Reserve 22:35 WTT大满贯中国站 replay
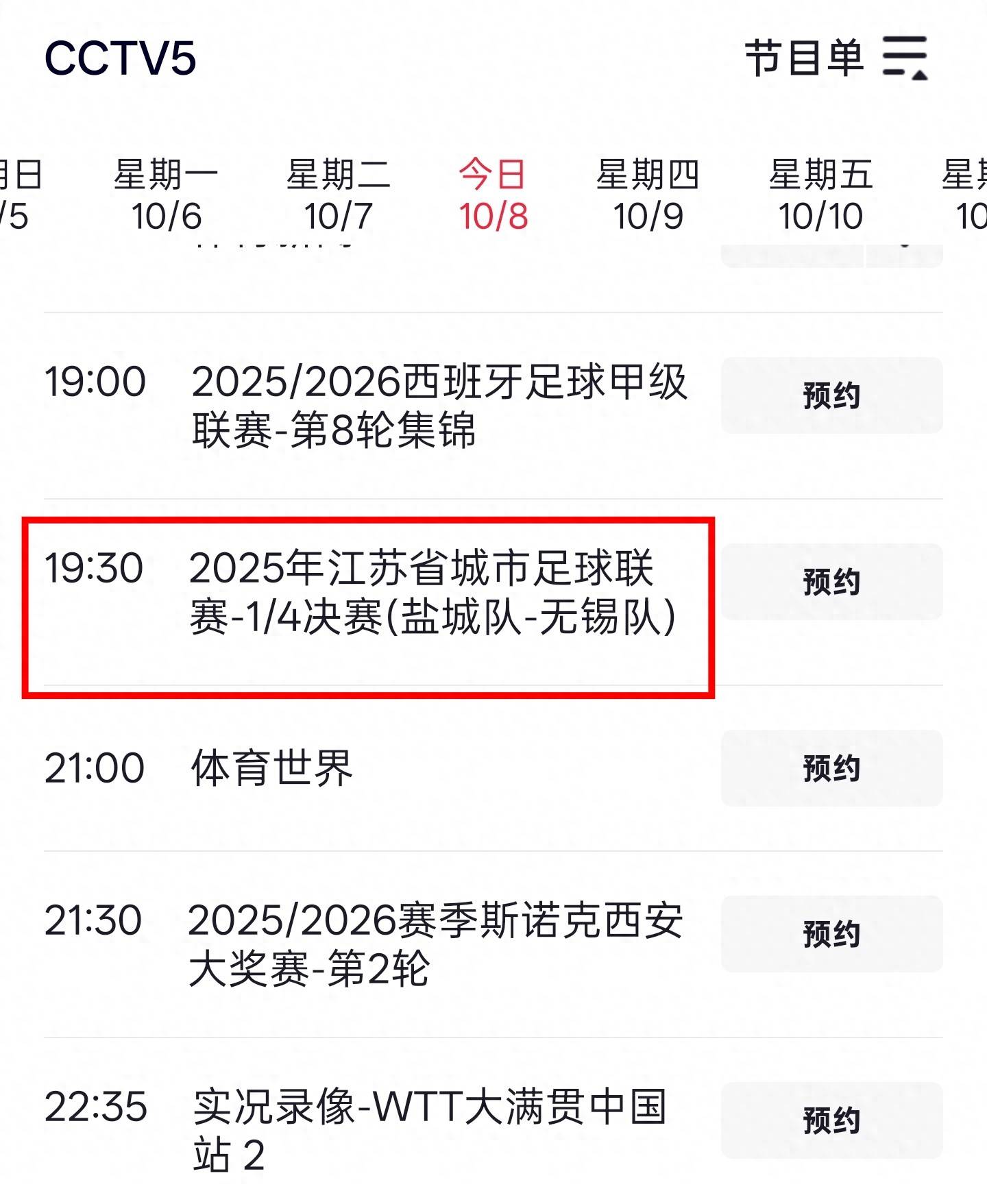The width and height of the screenshot is (987, 1204). coord(831,1120)
